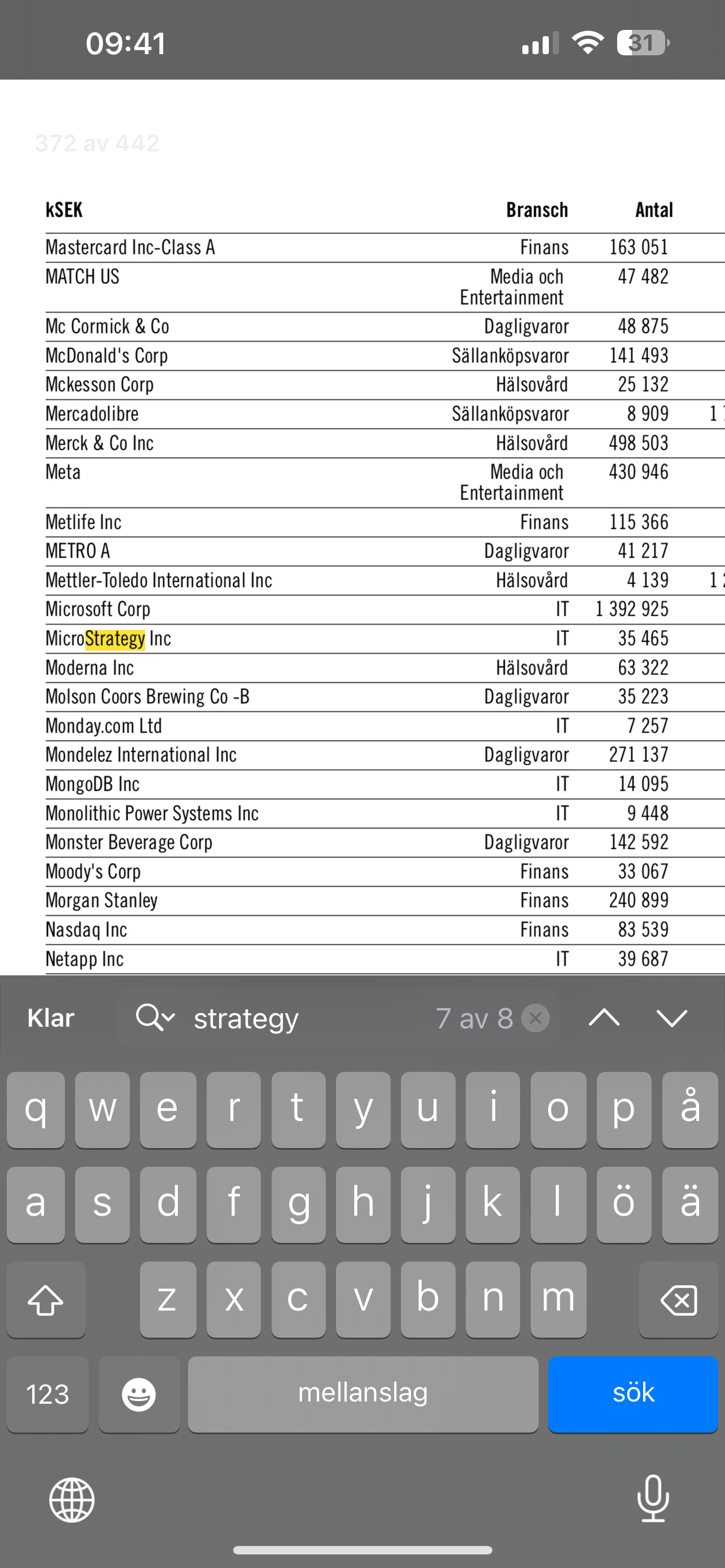
Task: Tap Klar to finish searching
Action: click(50, 1018)
